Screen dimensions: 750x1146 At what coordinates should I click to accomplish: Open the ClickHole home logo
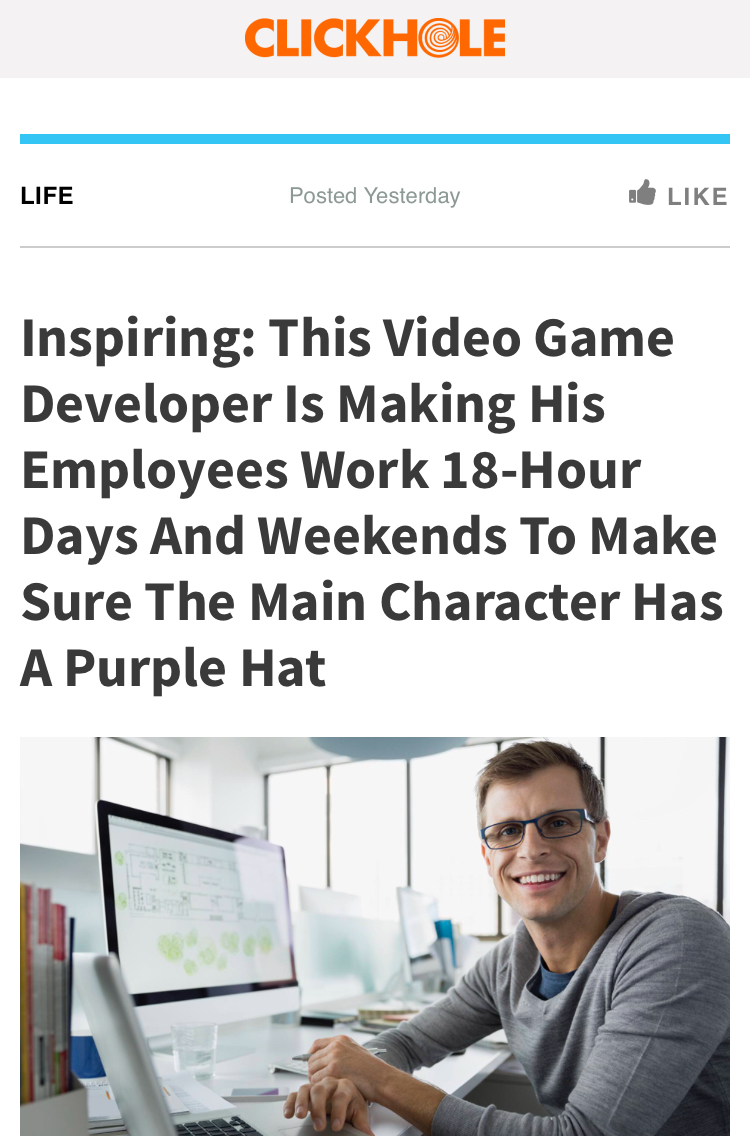pyautogui.click(x=375, y=38)
